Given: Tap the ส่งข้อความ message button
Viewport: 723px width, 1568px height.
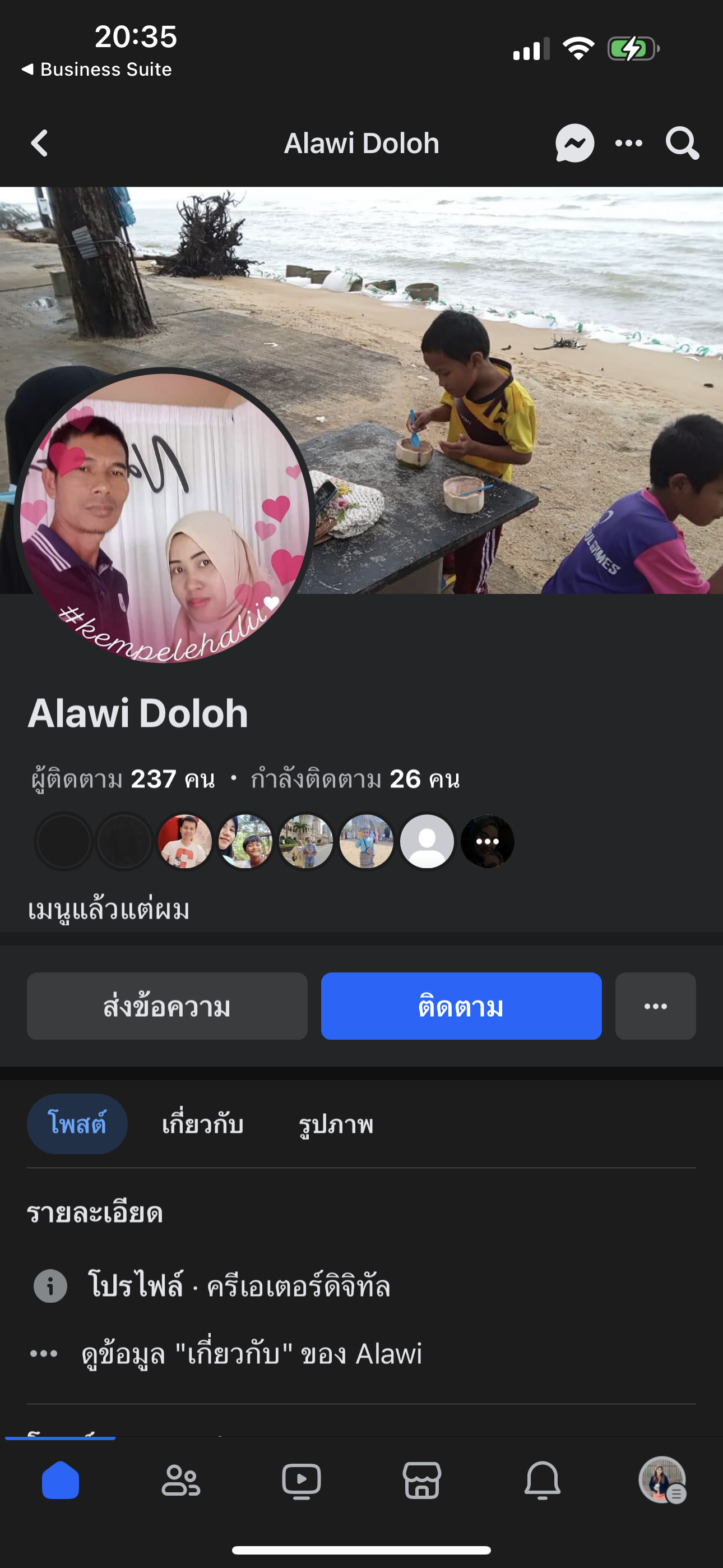Looking at the screenshot, I should [167, 1006].
